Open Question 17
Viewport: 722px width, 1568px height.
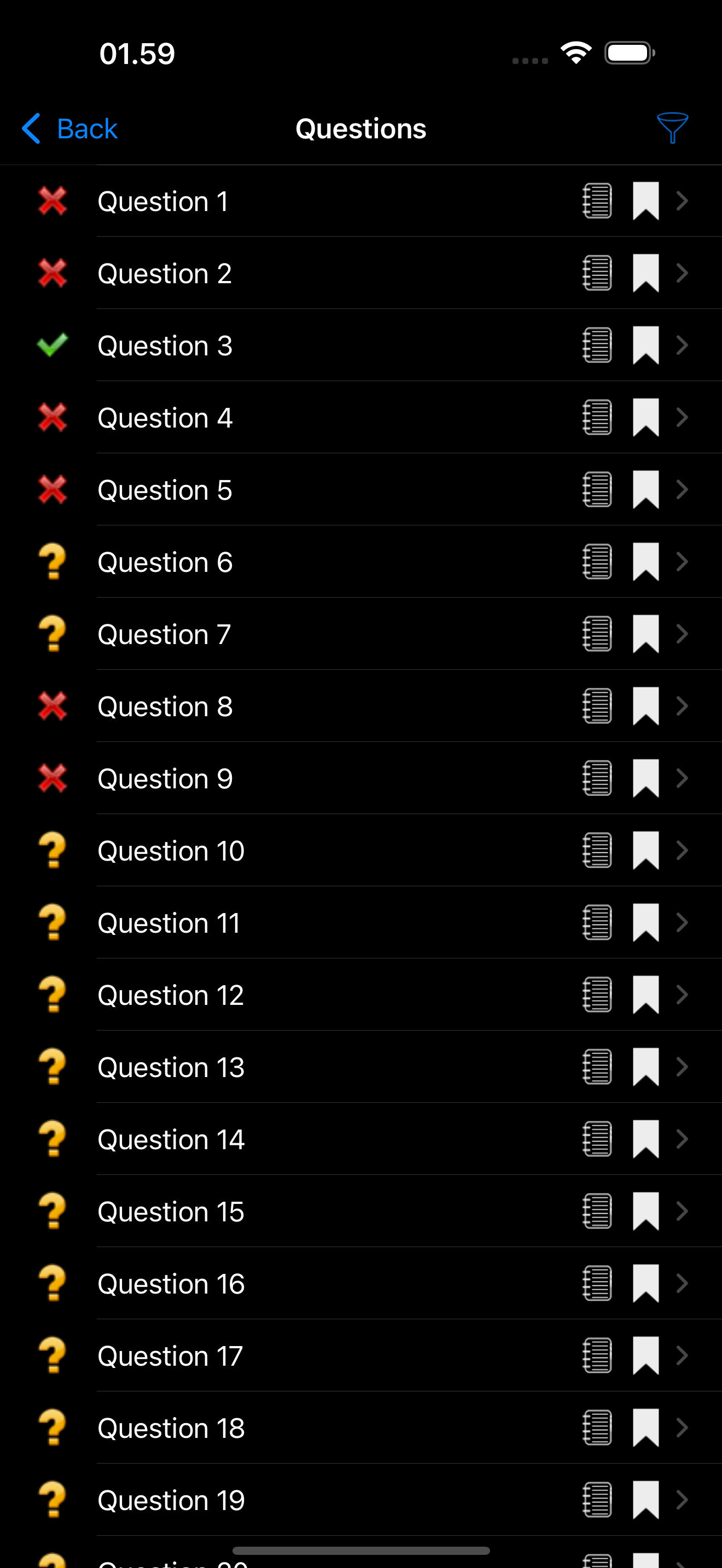click(361, 1355)
